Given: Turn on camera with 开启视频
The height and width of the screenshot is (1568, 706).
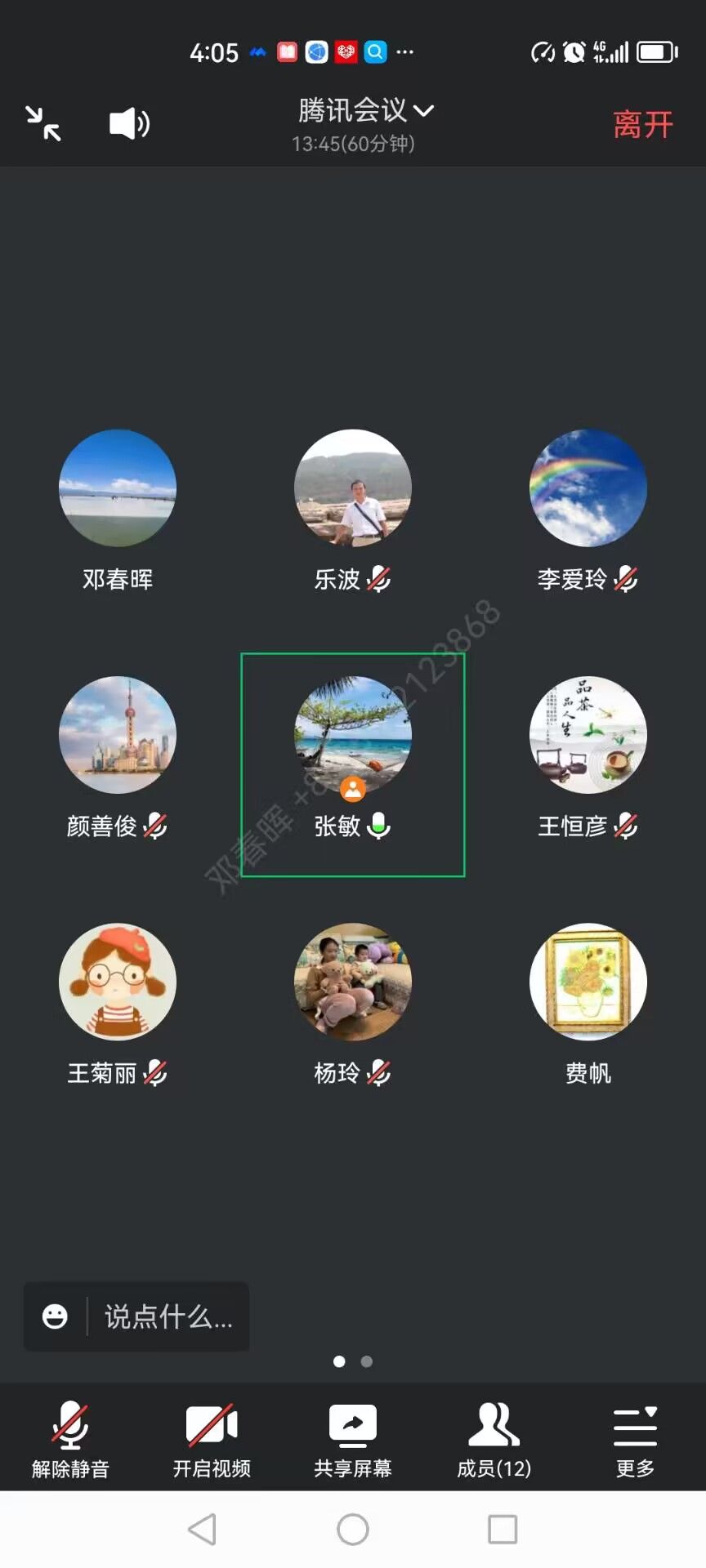Looking at the screenshot, I should [x=212, y=1441].
